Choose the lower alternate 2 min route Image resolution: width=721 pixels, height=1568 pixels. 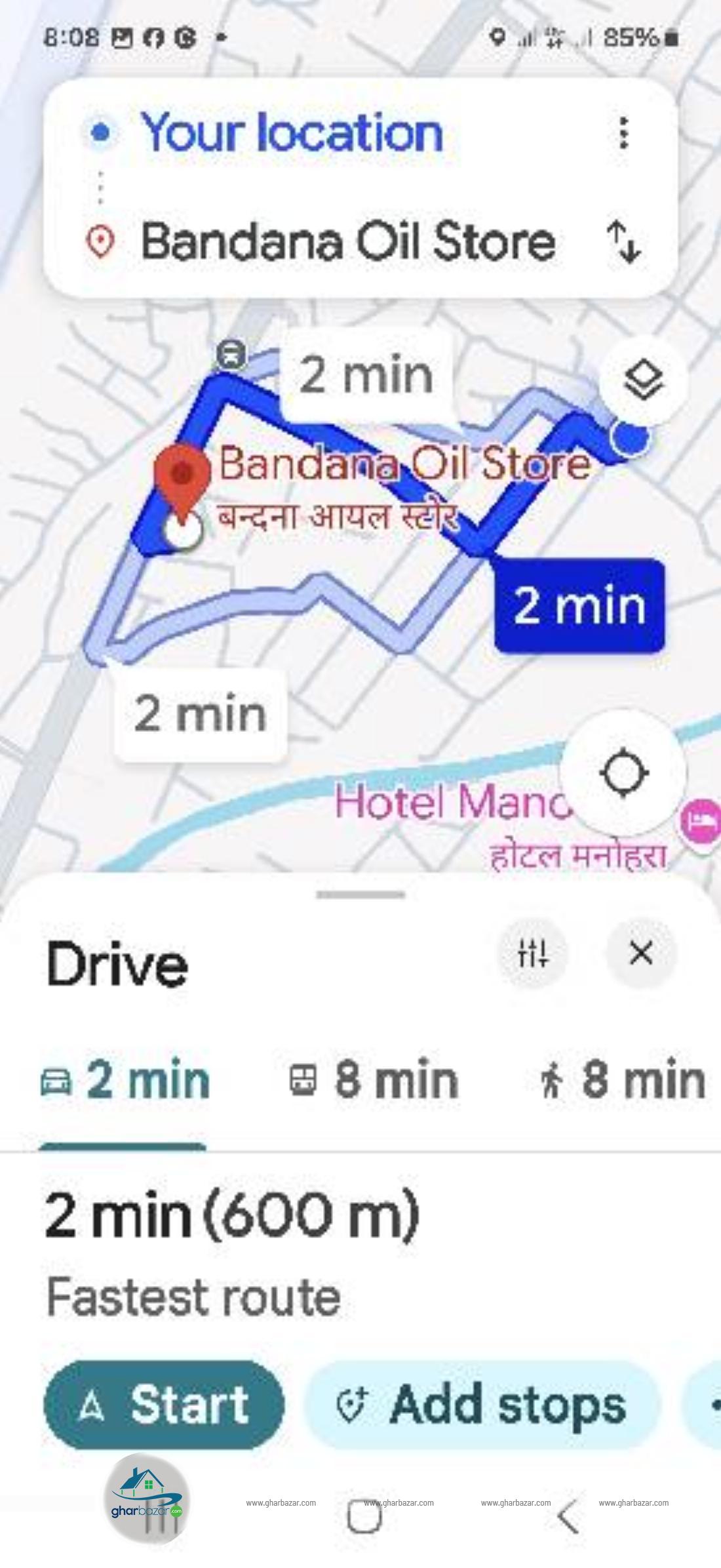[x=201, y=714]
